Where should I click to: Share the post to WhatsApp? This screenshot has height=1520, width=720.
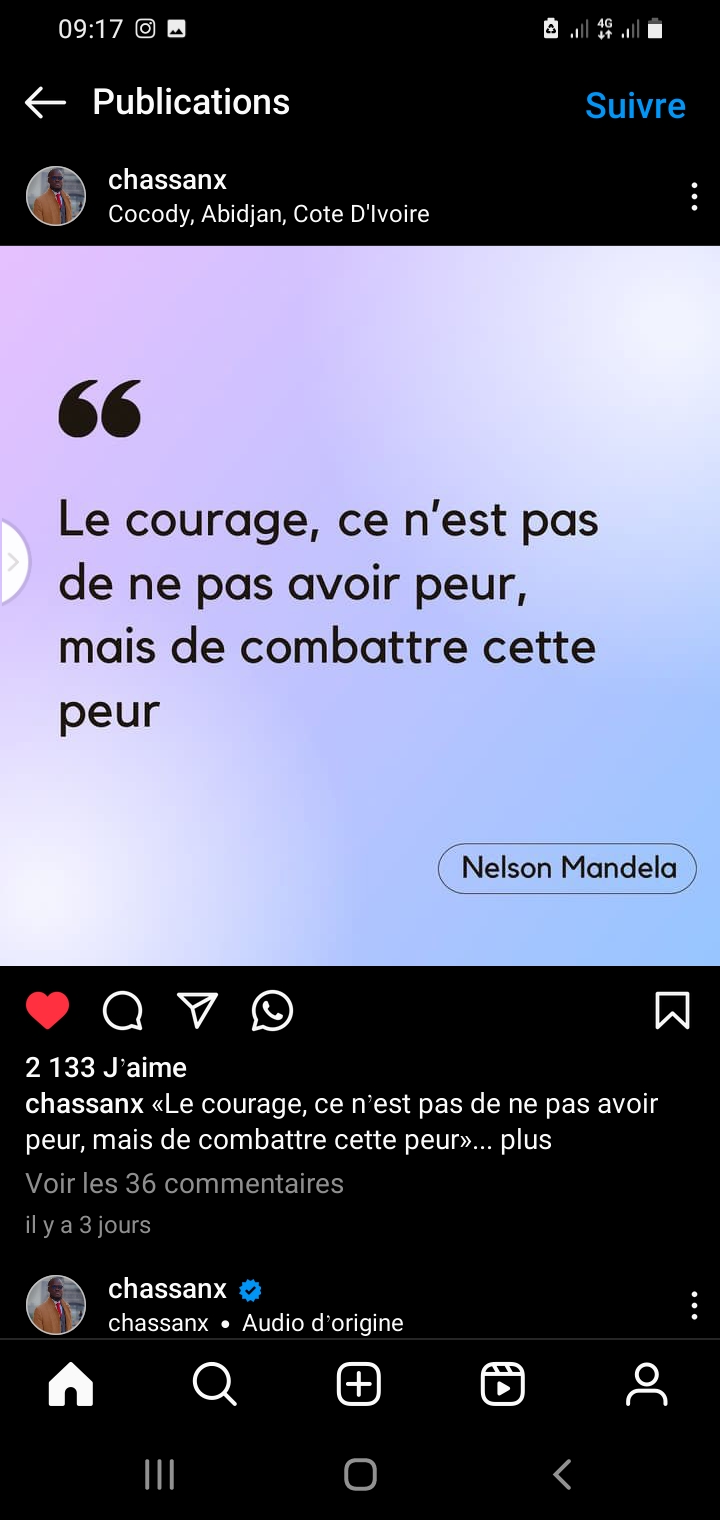coord(272,1011)
